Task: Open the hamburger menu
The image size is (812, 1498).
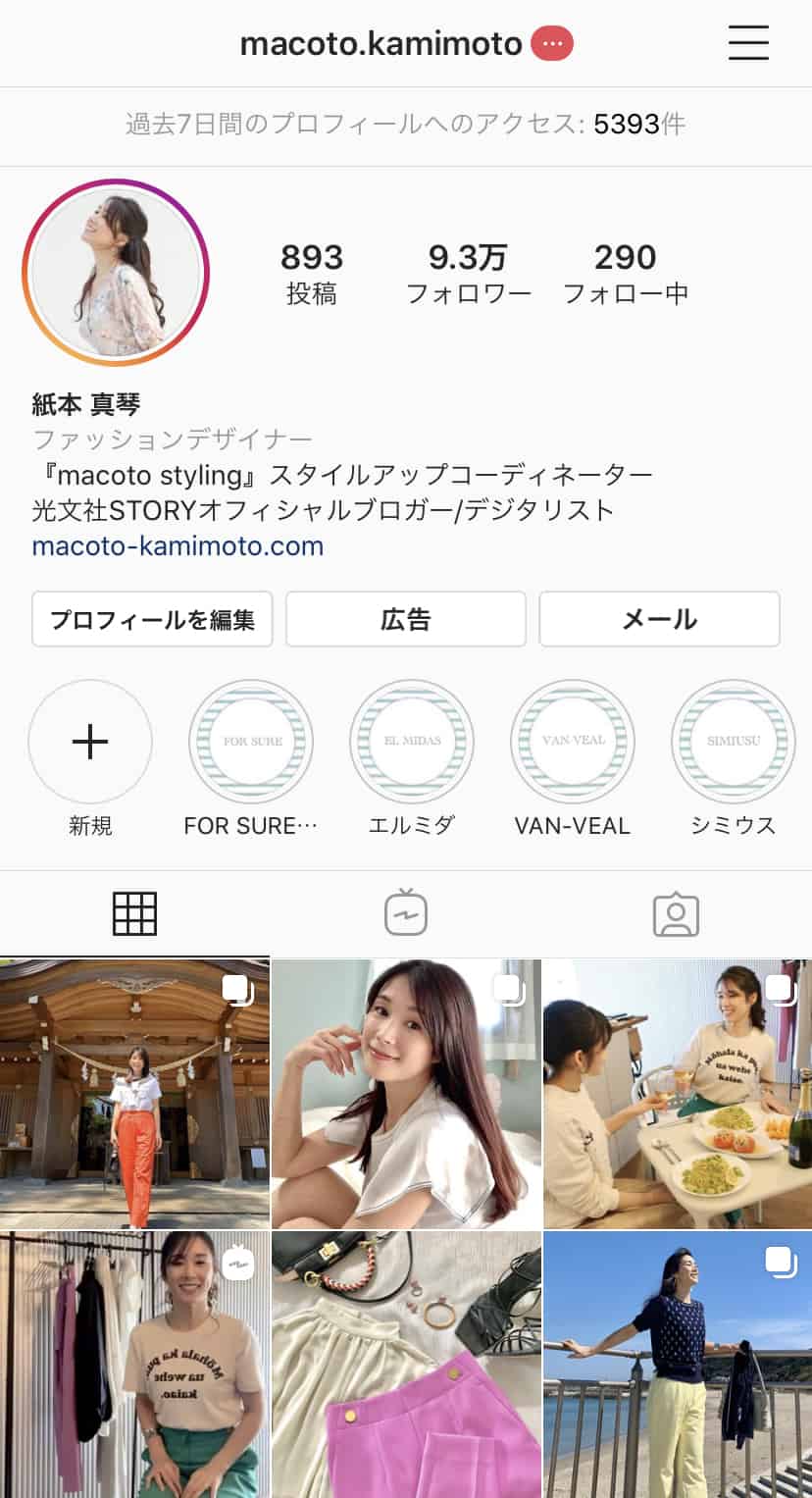Action: click(x=748, y=44)
